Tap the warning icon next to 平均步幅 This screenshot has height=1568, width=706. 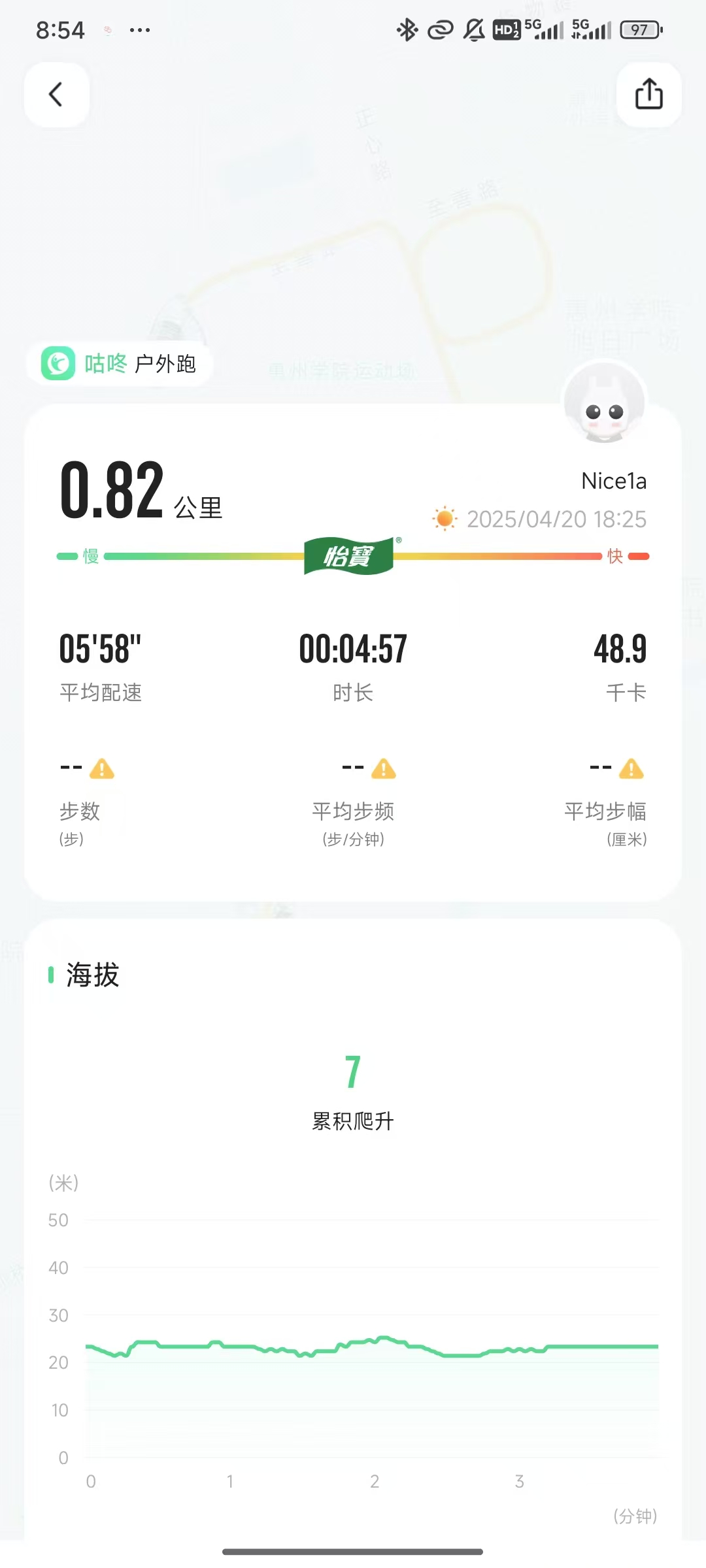631,769
